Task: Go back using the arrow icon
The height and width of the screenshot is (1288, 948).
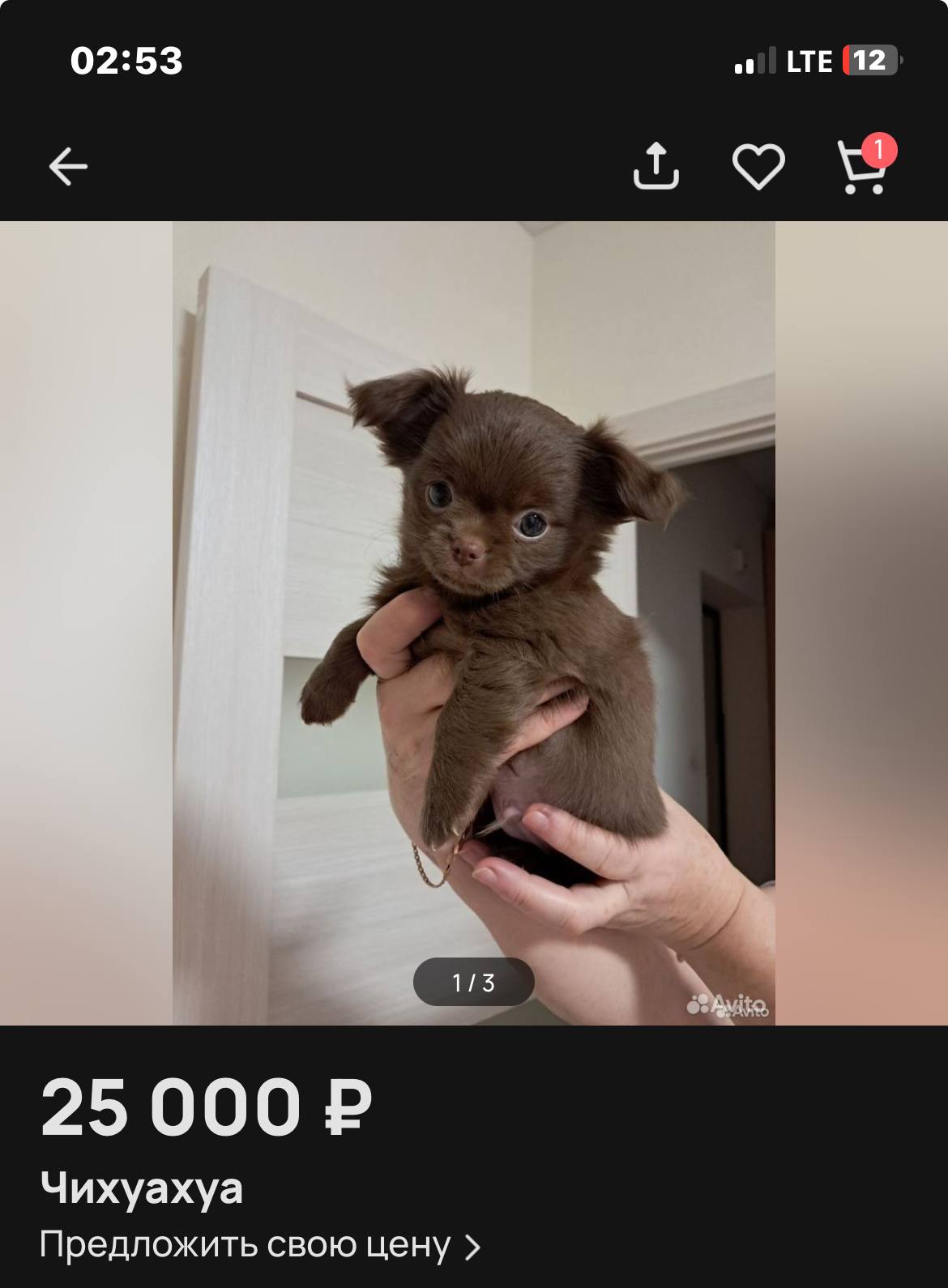Action: pos(68,167)
